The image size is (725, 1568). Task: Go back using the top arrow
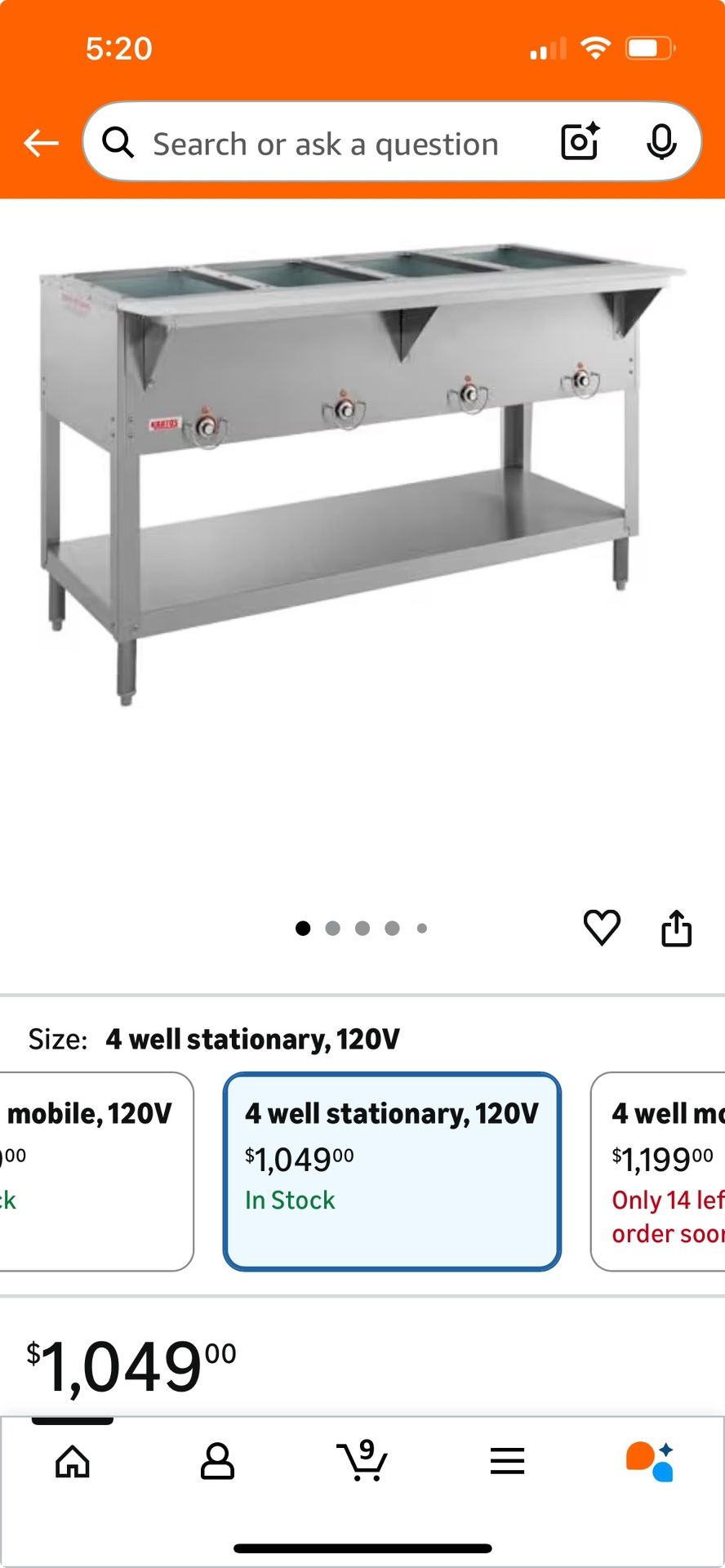(x=41, y=144)
